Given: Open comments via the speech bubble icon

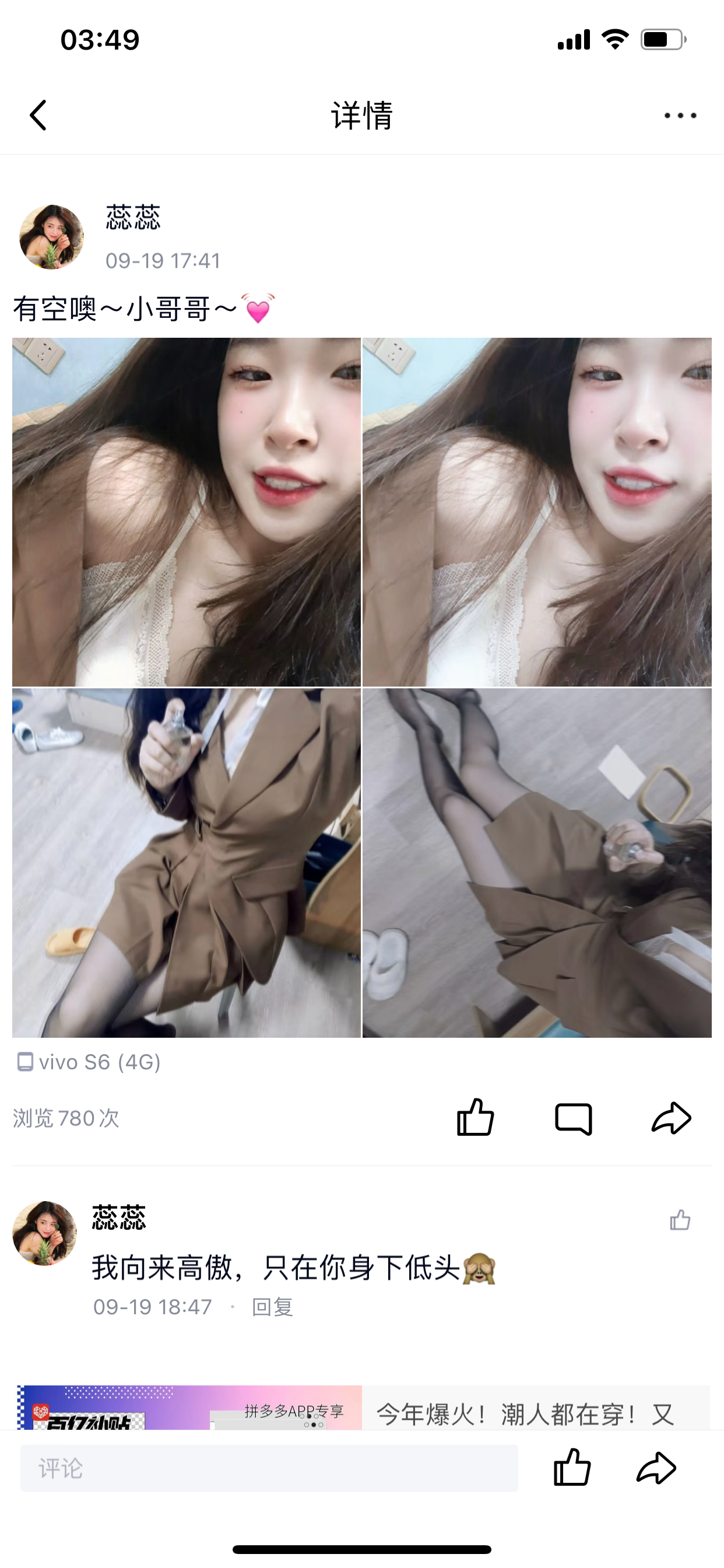Looking at the screenshot, I should (x=573, y=1119).
